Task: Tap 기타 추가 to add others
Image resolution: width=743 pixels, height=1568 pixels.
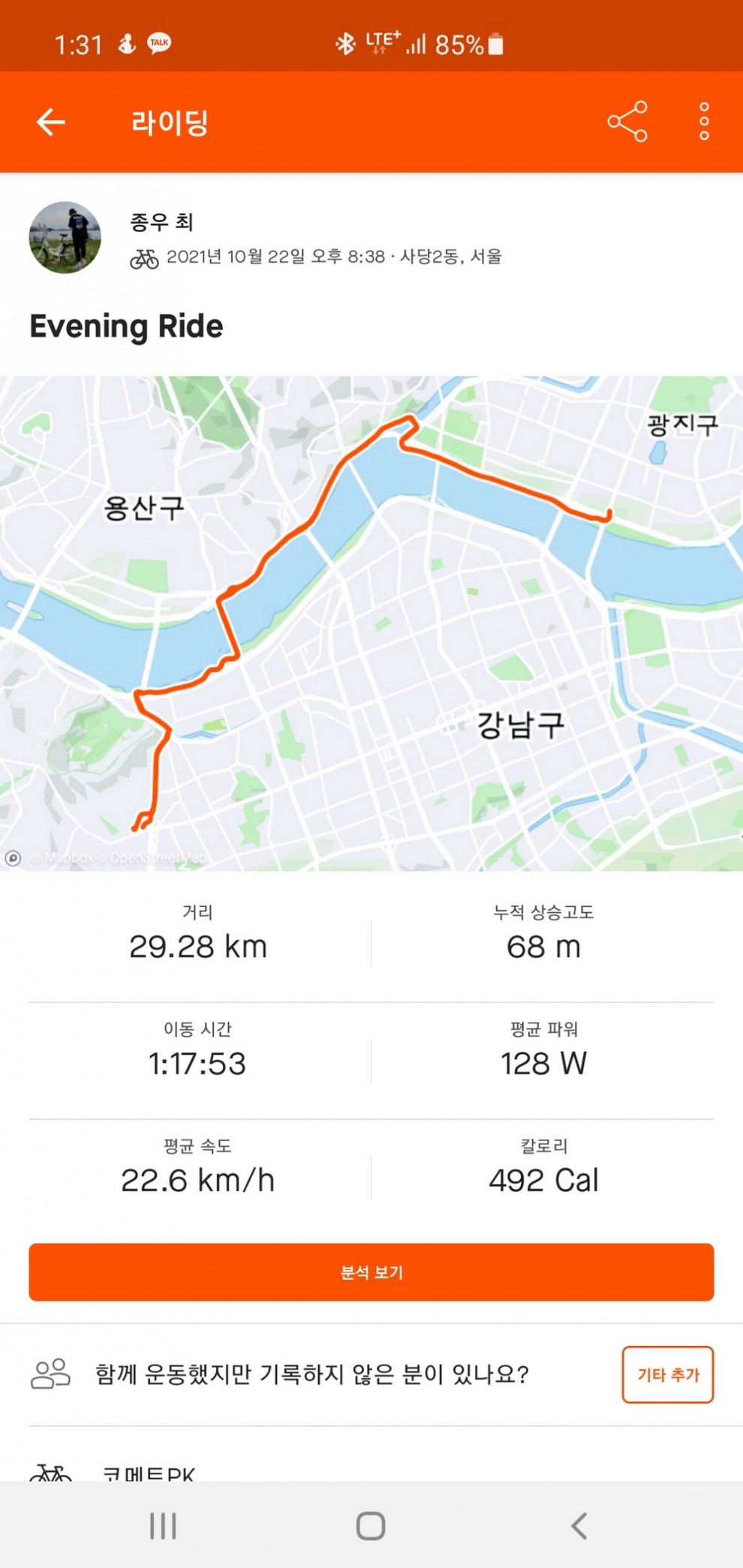Action: pos(667,1374)
